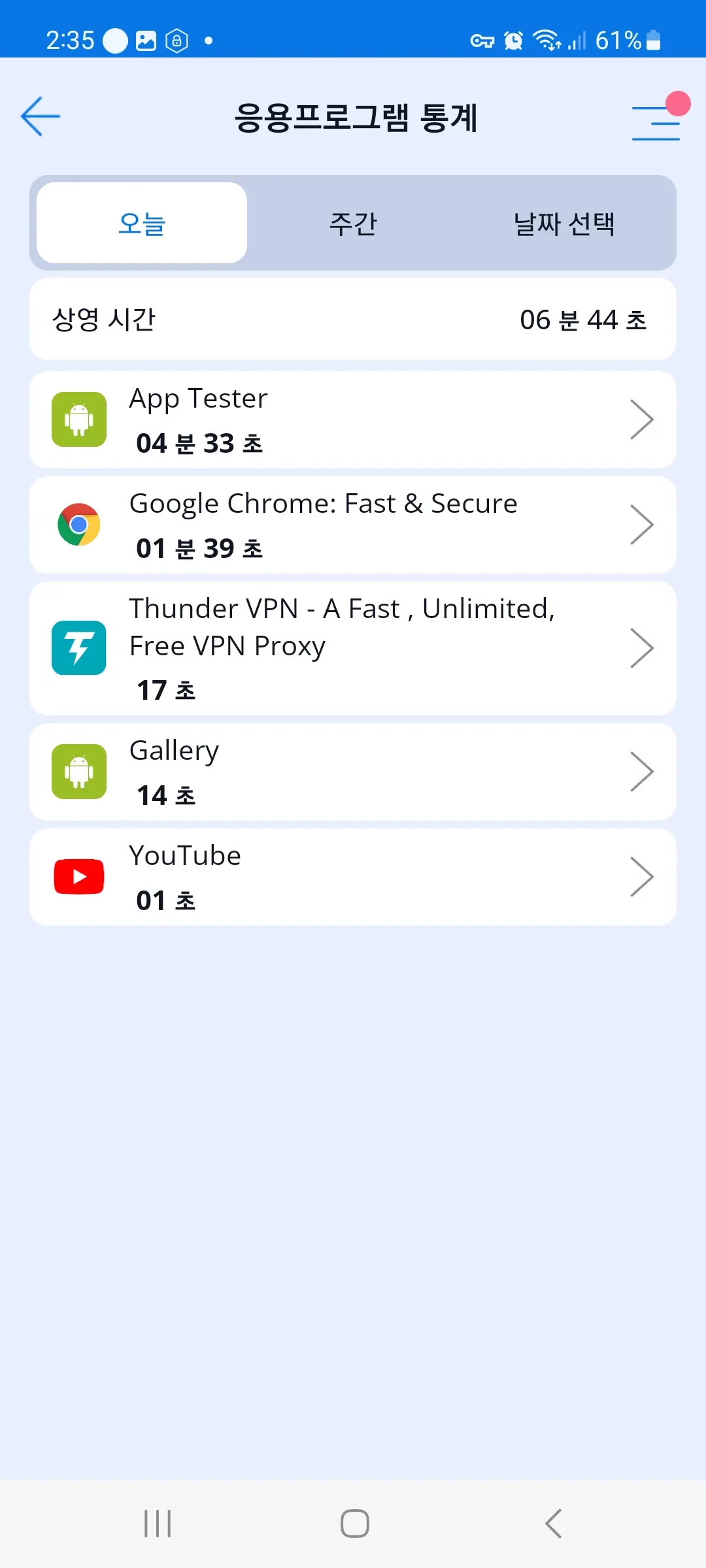706x1568 pixels.
Task: View YouTube usage statistics
Action: (x=353, y=877)
